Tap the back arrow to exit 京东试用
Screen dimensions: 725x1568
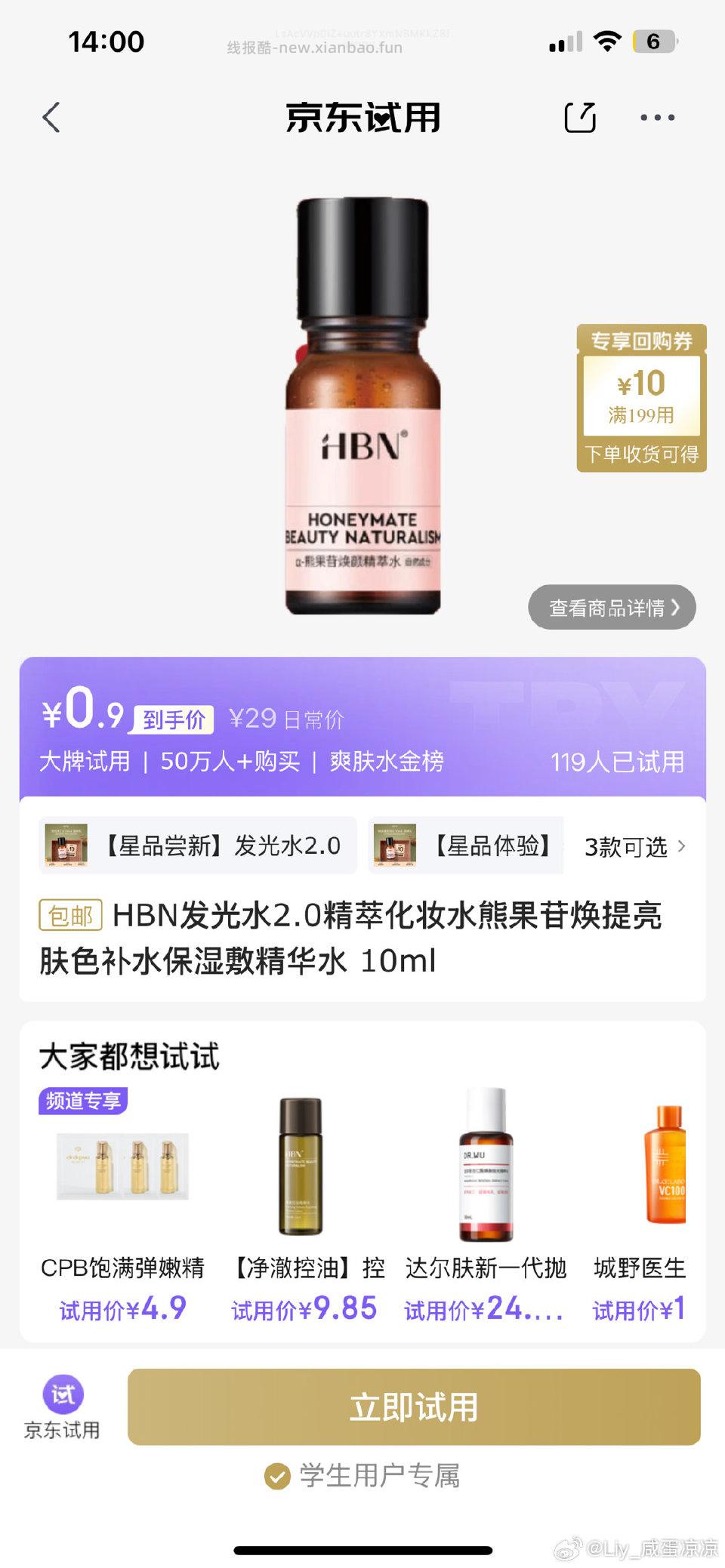(51, 119)
